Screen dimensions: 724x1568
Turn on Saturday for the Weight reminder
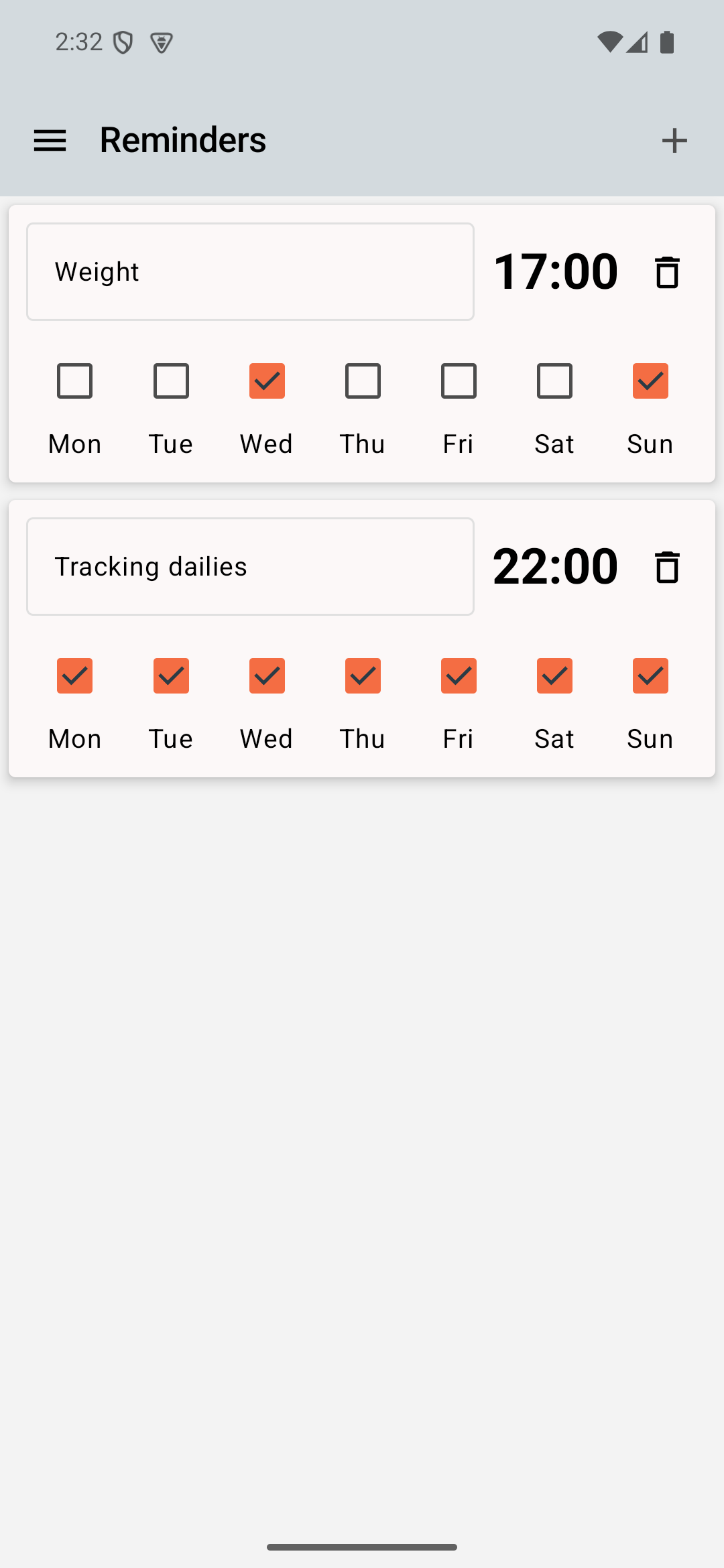point(554,381)
